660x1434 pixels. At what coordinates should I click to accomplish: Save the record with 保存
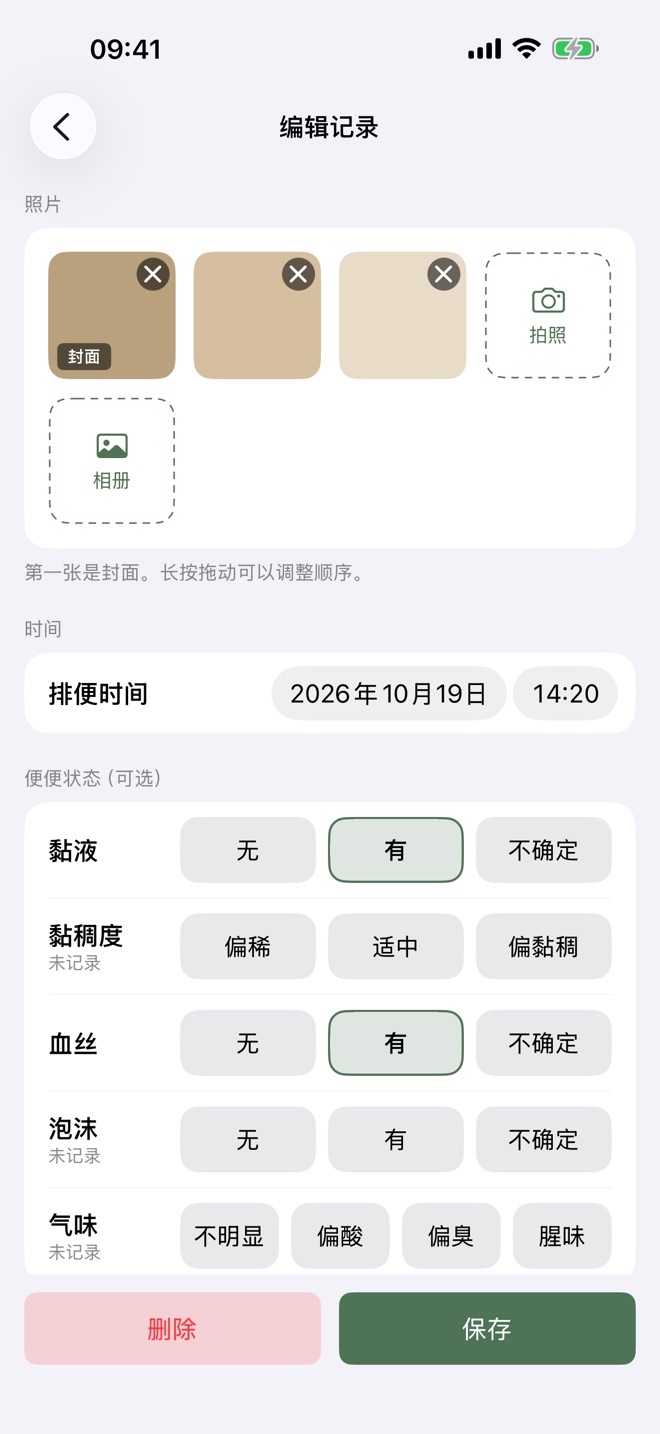(x=487, y=1328)
